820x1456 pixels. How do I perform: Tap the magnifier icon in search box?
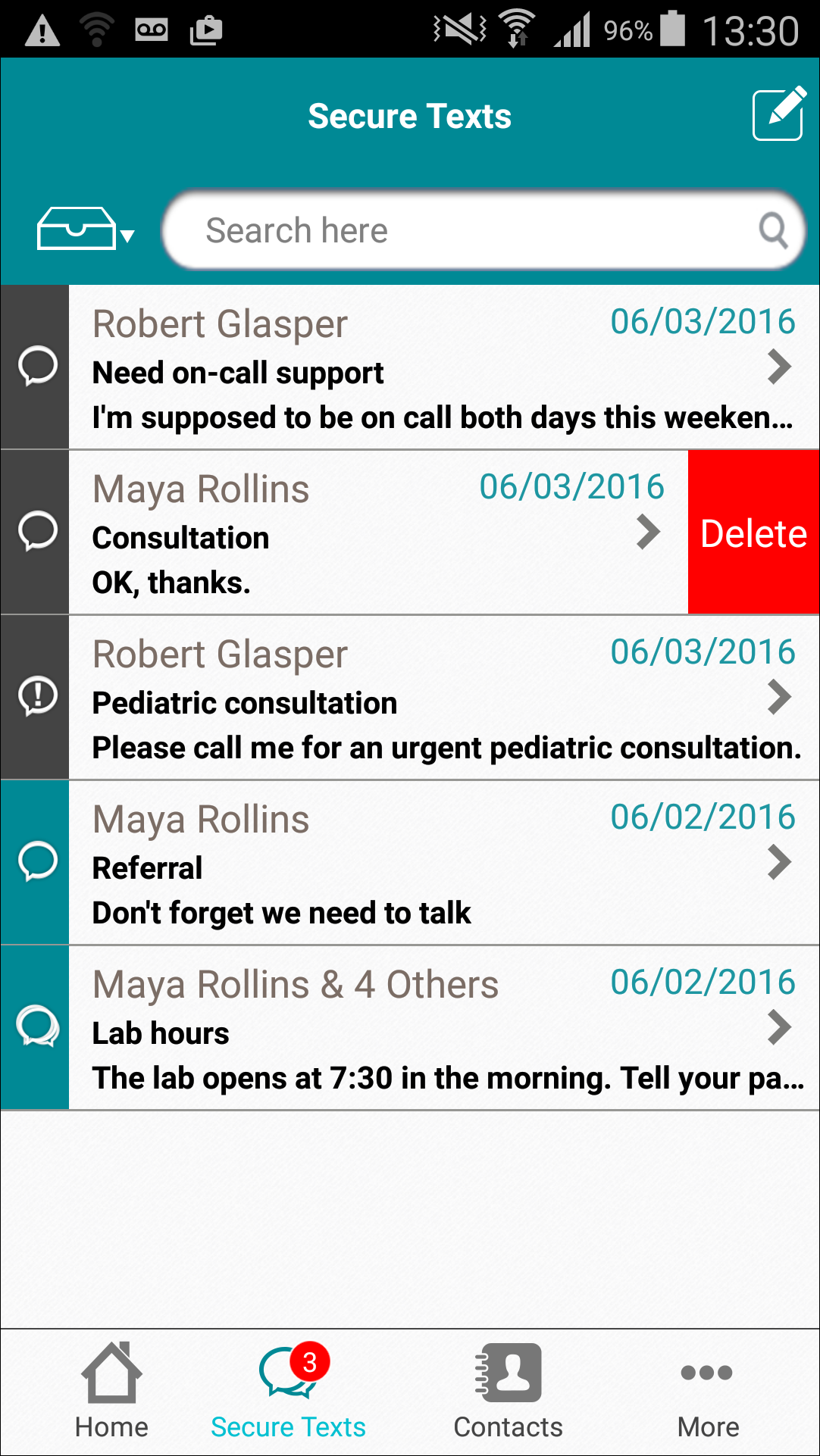point(773,230)
